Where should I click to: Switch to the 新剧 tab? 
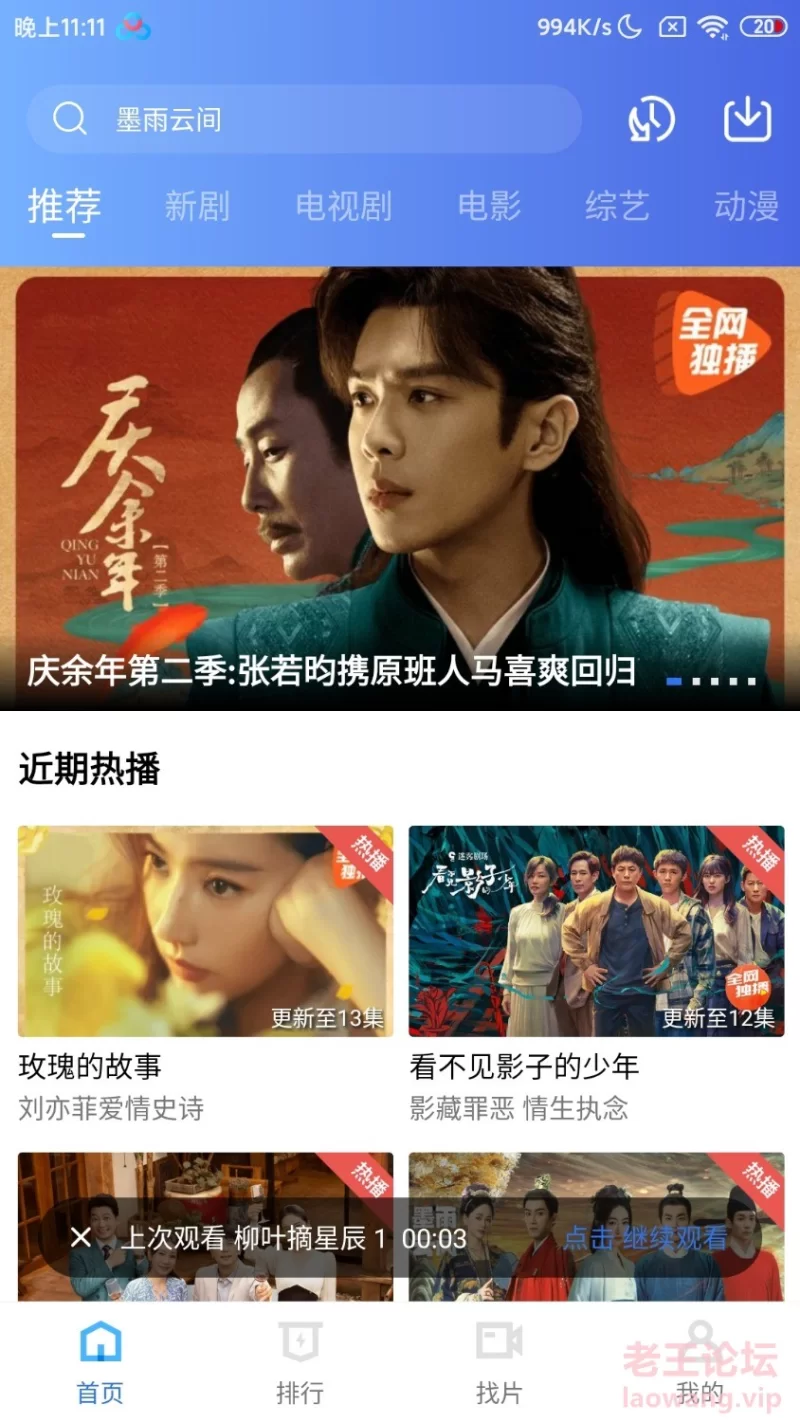click(x=197, y=206)
